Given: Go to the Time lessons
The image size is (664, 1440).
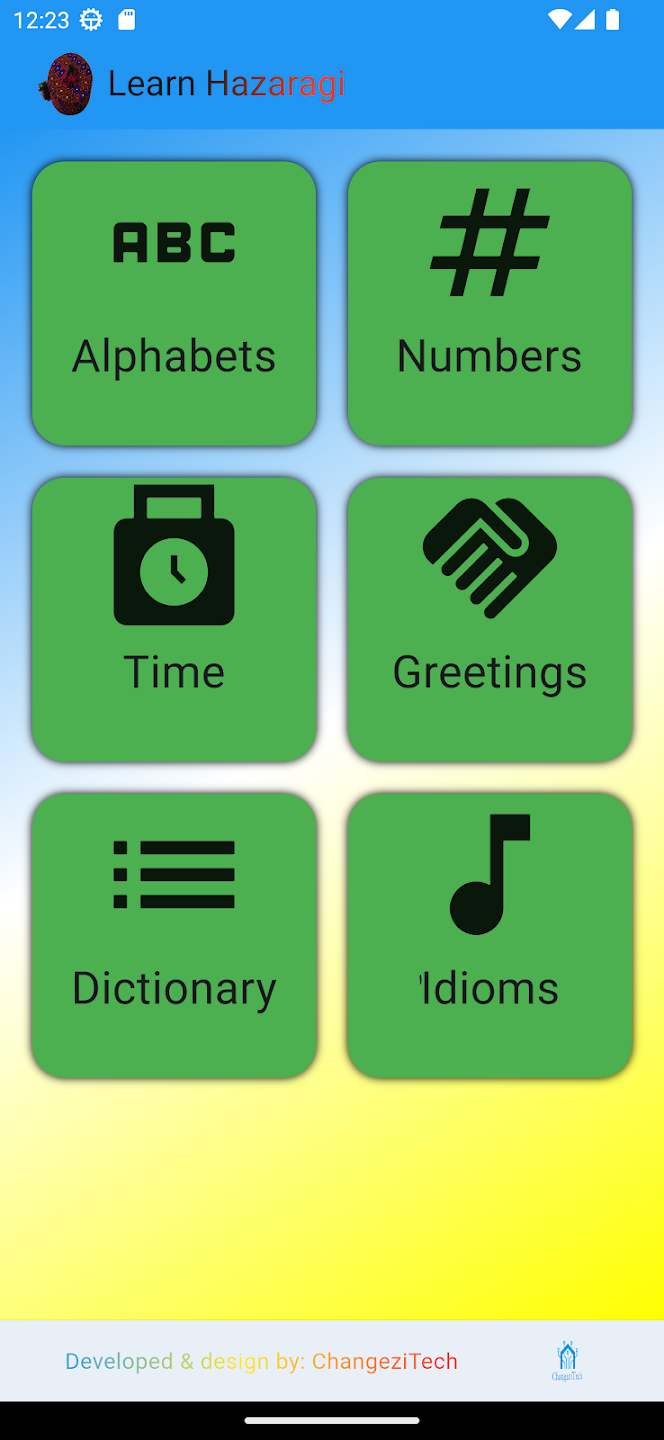Looking at the screenshot, I should [174, 619].
